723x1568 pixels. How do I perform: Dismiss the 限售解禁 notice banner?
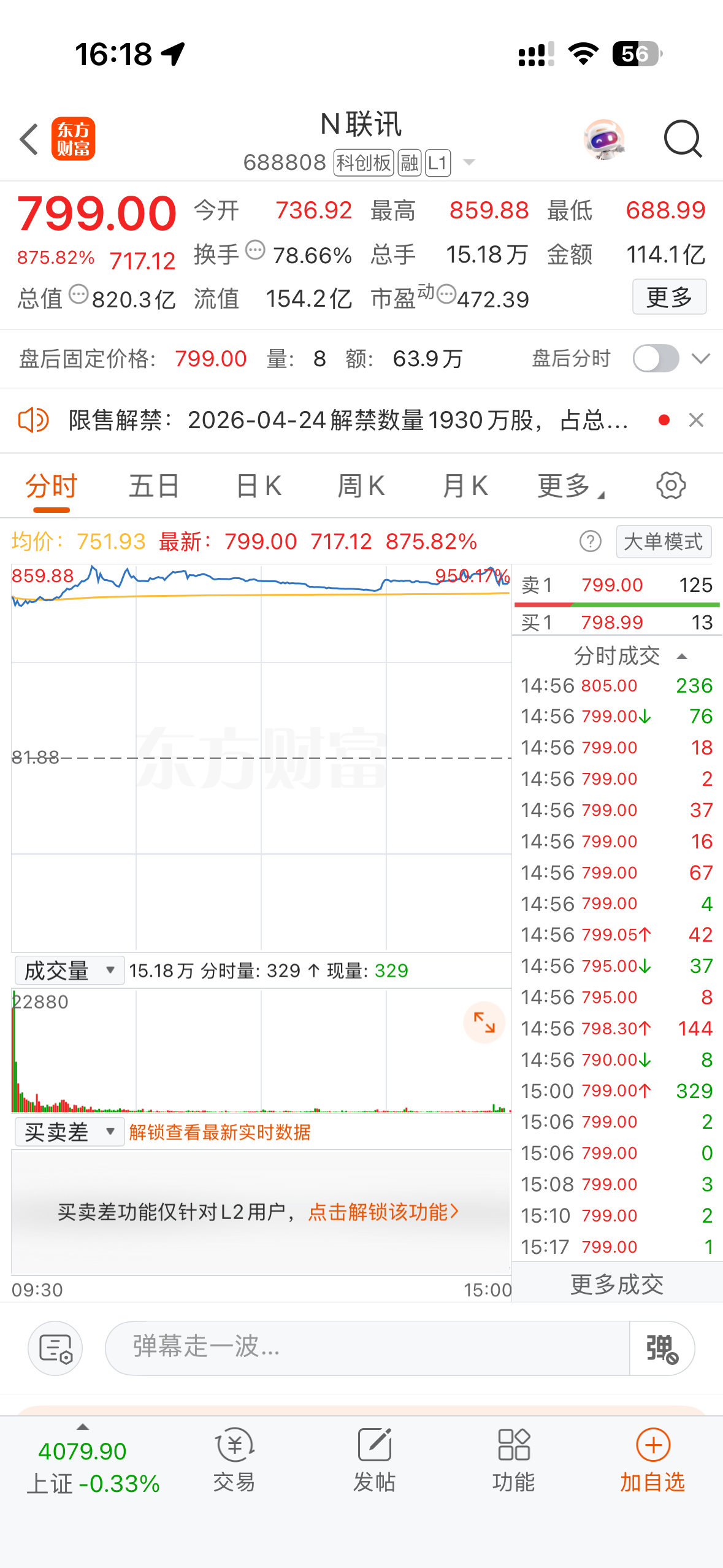pos(696,420)
